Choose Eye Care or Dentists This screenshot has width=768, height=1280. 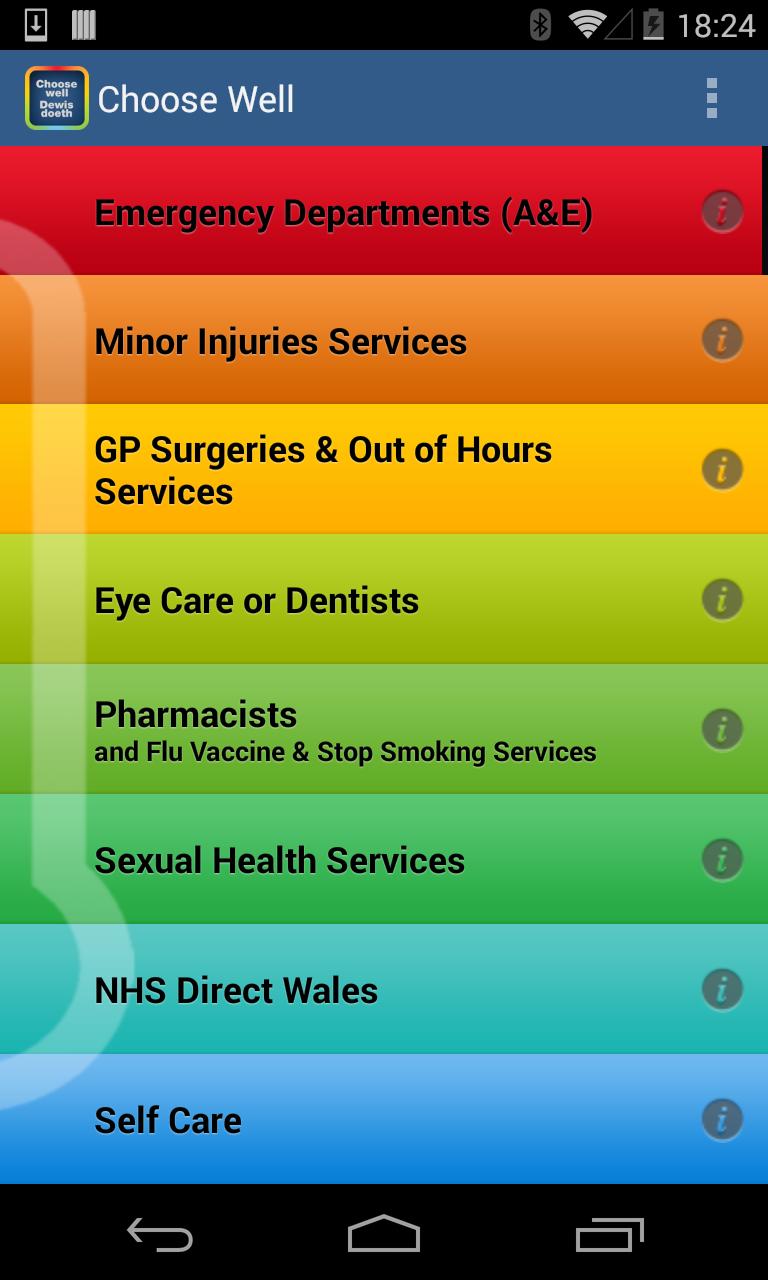click(257, 601)
